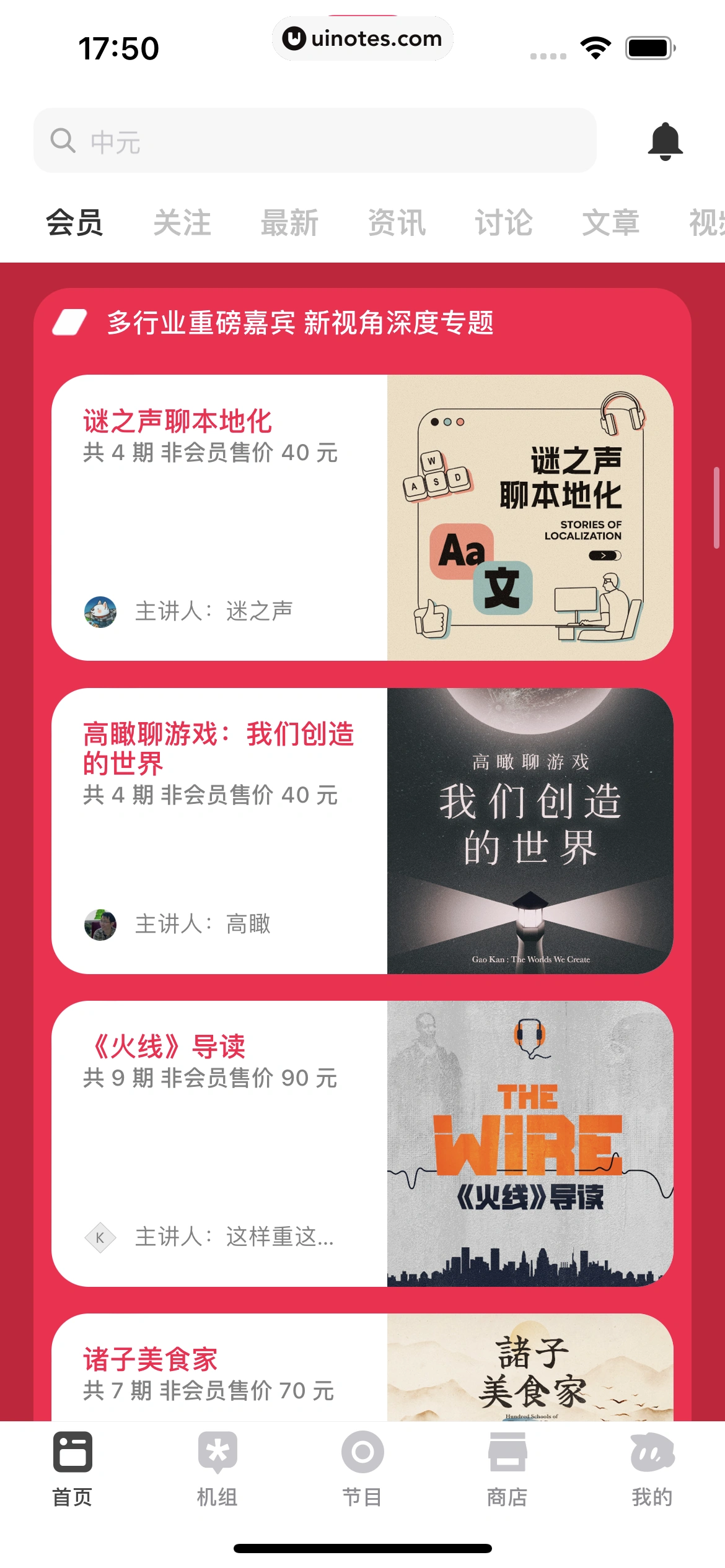Open the 诸子美食家 course card

362,1370
